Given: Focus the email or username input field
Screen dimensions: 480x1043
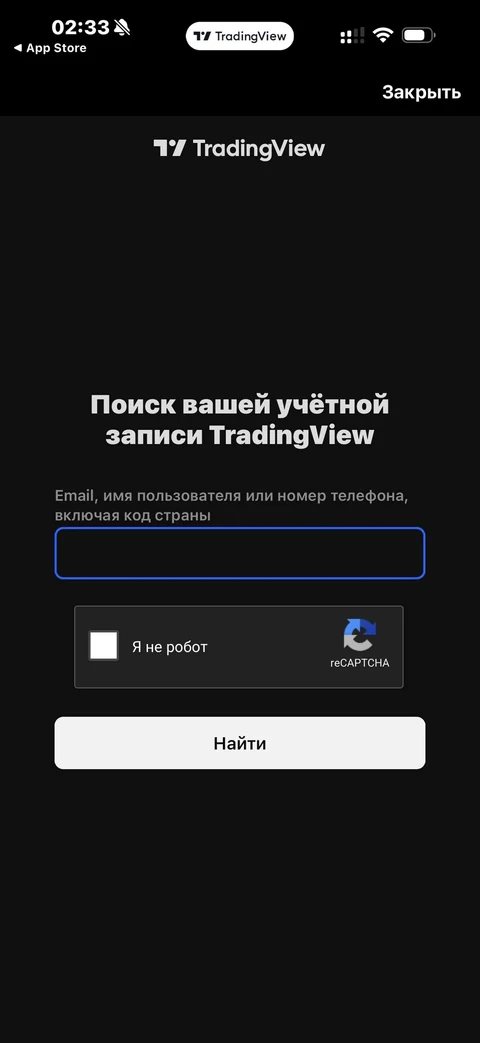Looking at the screenshot, I should click(x=239, y=553).
